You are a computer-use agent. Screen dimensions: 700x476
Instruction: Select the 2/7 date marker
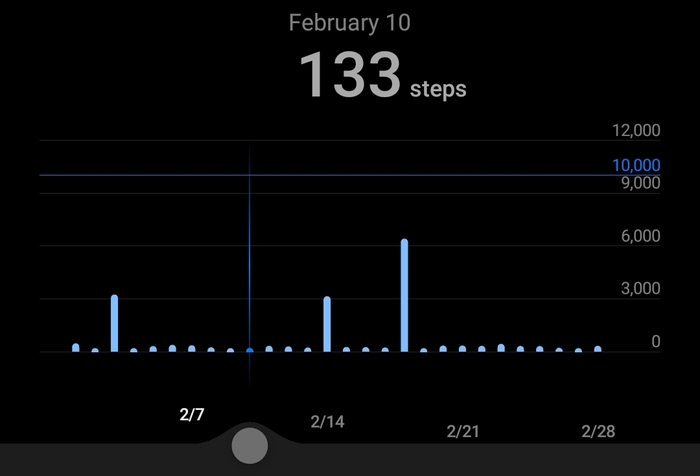click(191, 414)
